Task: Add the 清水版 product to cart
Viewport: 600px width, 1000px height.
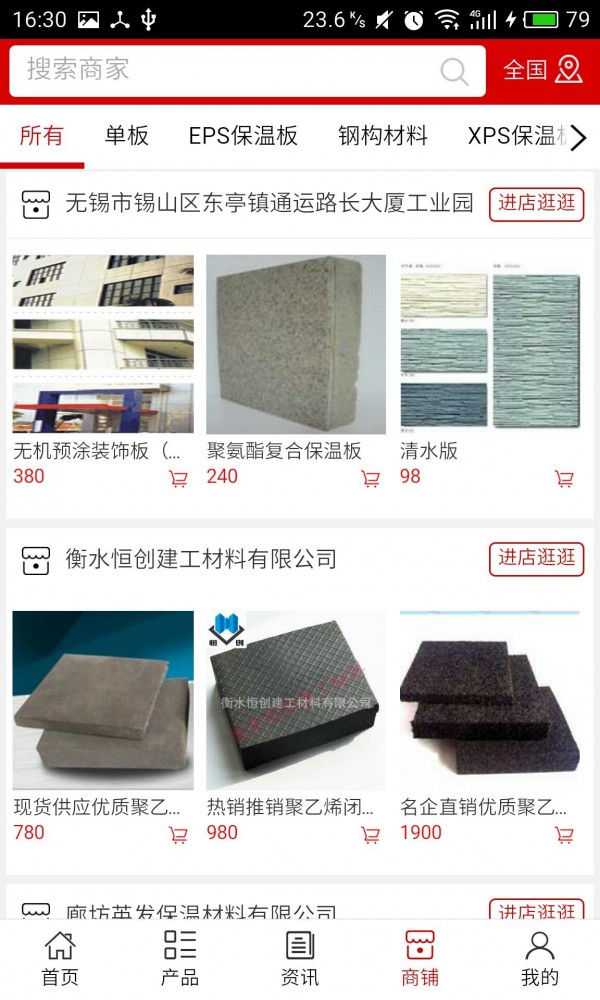Action: point(564,478)
